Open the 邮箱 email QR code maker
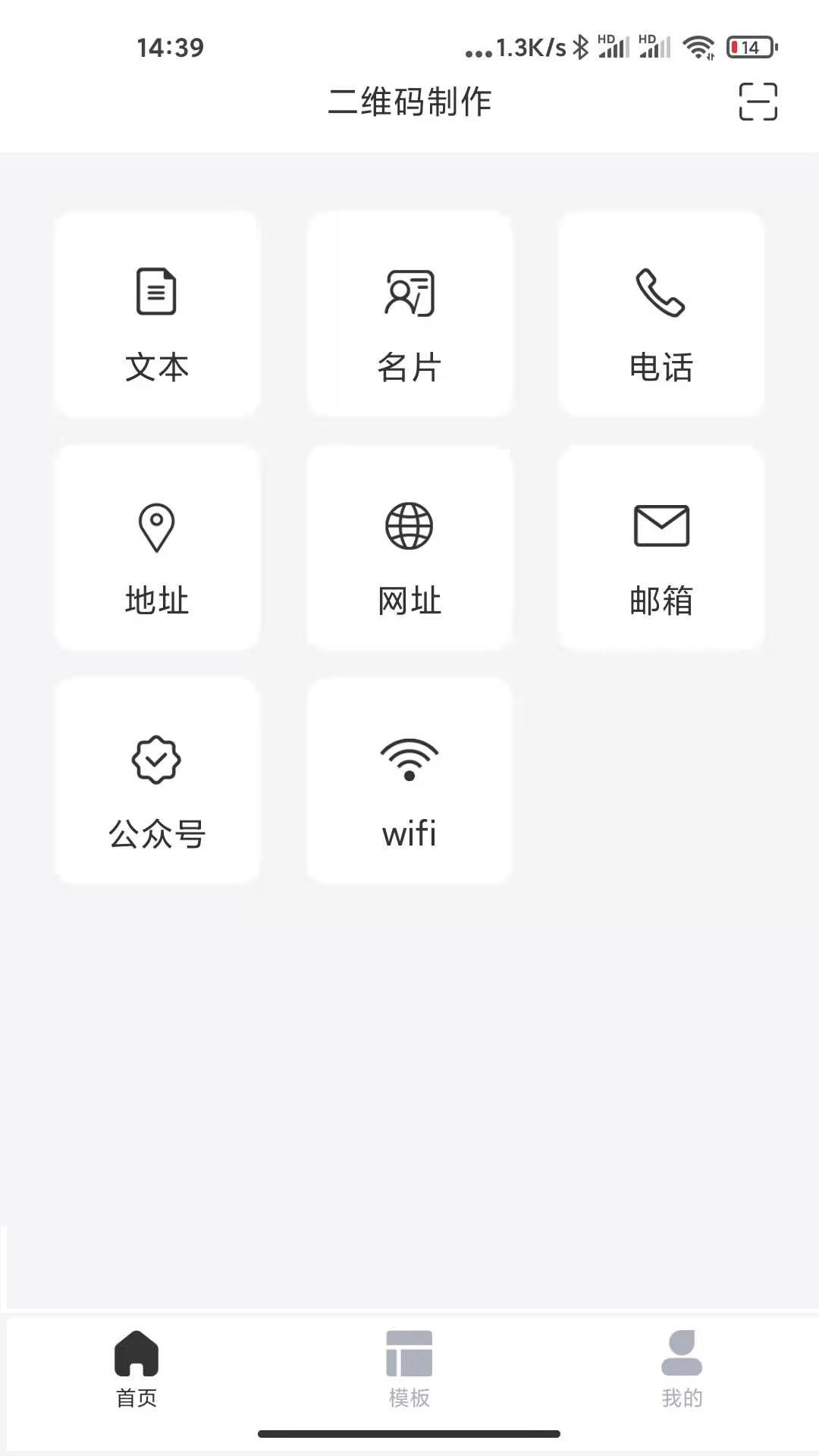819x1456 pixels. 661,548
